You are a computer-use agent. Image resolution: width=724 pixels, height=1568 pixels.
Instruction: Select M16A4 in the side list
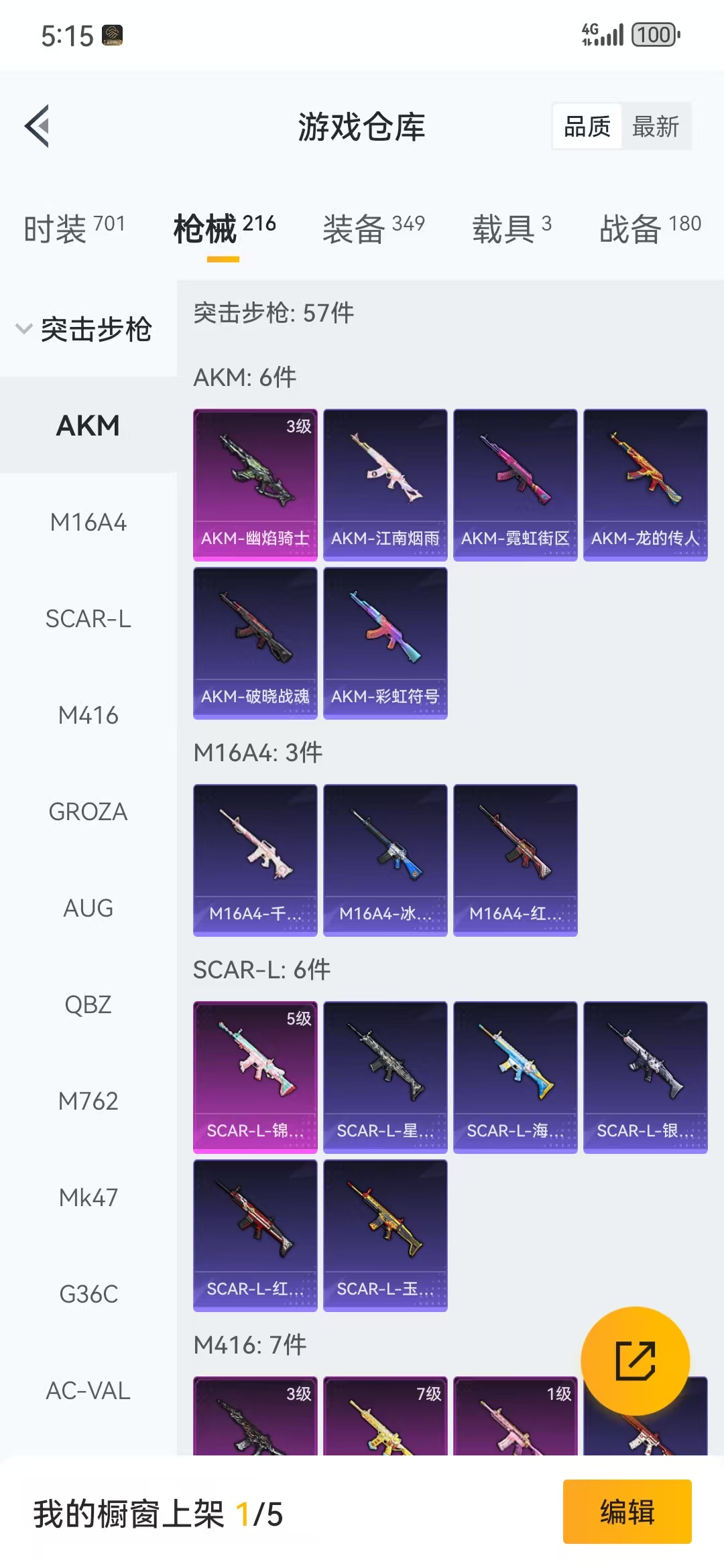[88, 522]
